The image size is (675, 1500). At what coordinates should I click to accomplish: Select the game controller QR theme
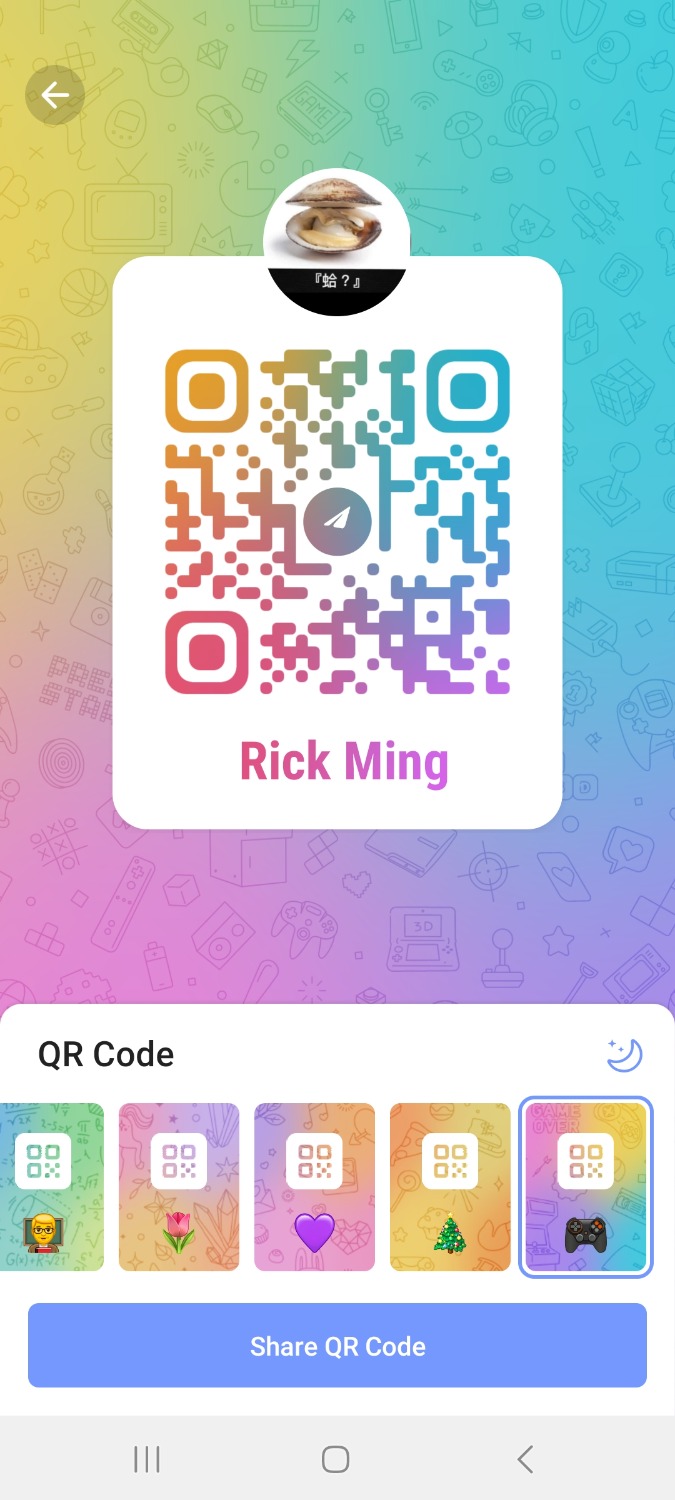click(586, 1187)
